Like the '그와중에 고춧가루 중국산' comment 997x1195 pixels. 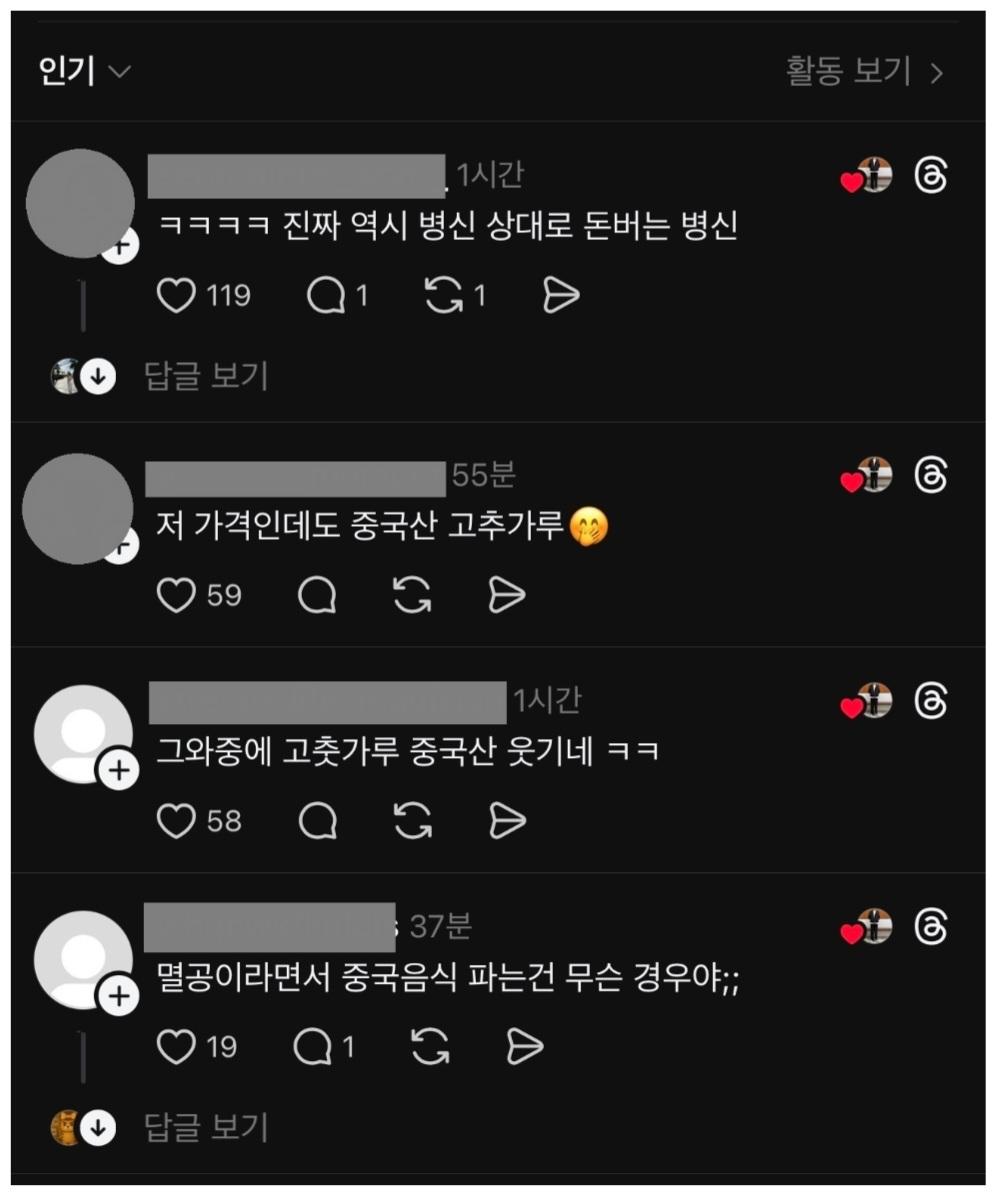click(x=177, y=820)
